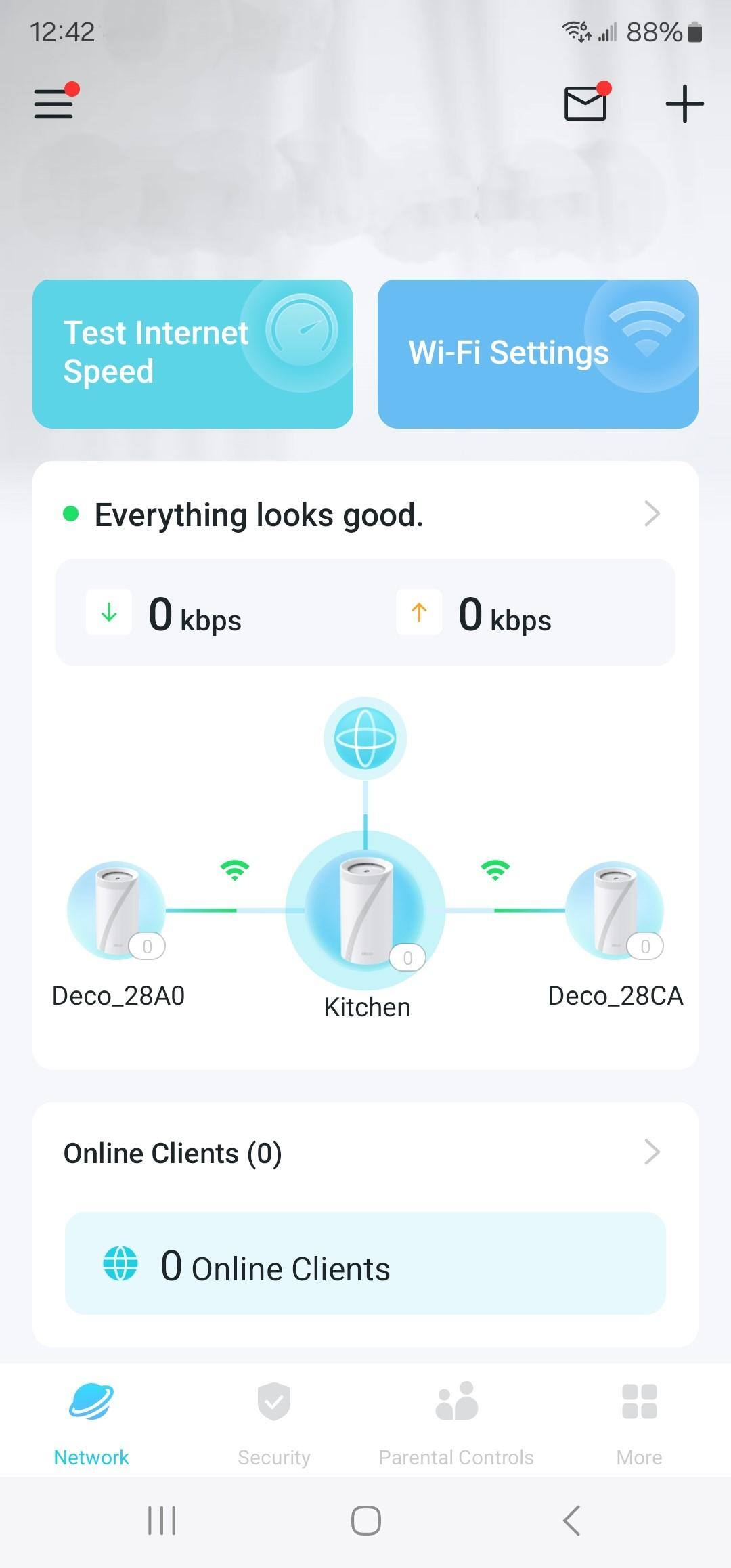This screenshot has width=731, height=1568.
Task: Tap the internet globe icon in the topology
Action: (x=365, y=738)
